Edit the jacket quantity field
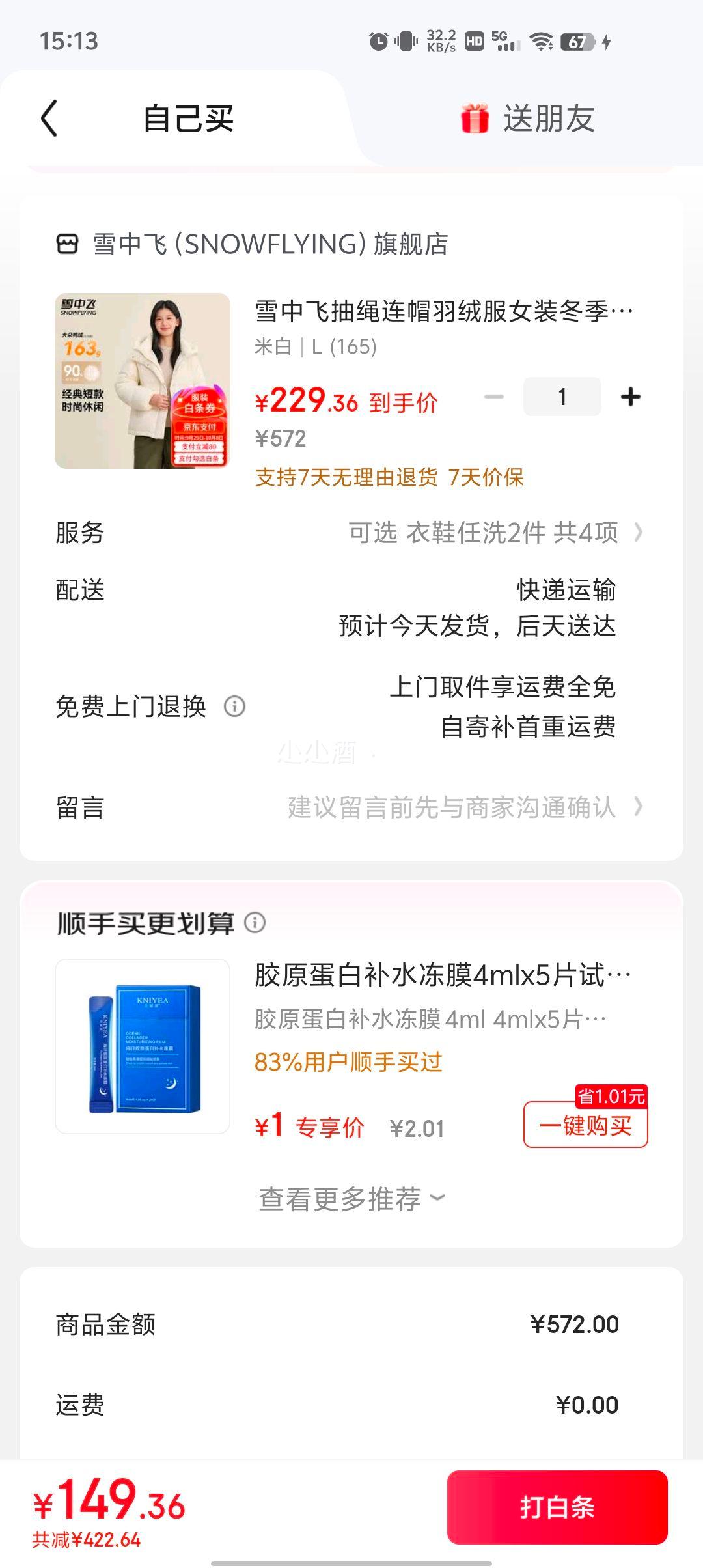The image size is (703, 1568). (562, 397)
